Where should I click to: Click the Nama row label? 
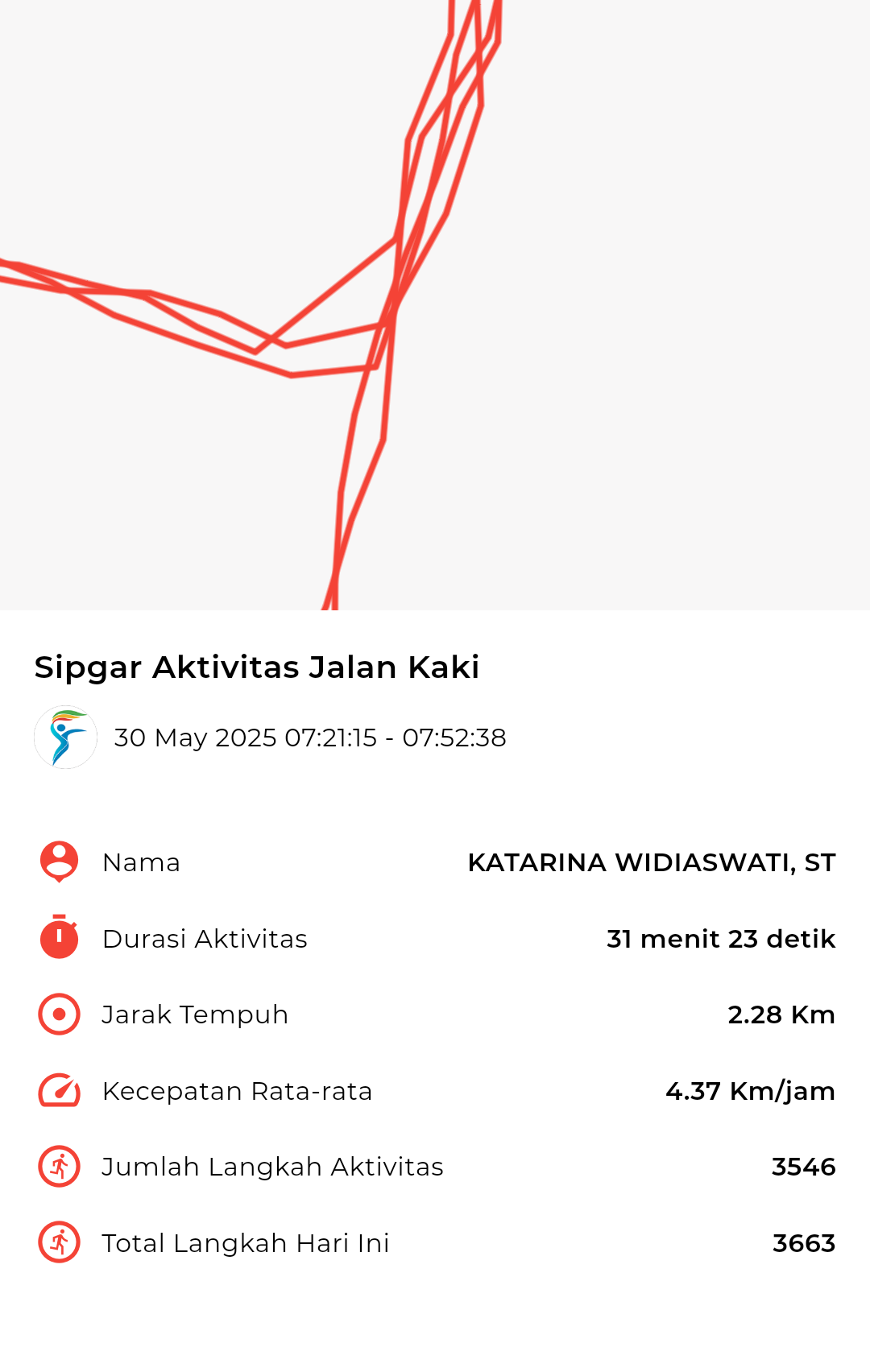coord(140,862)
